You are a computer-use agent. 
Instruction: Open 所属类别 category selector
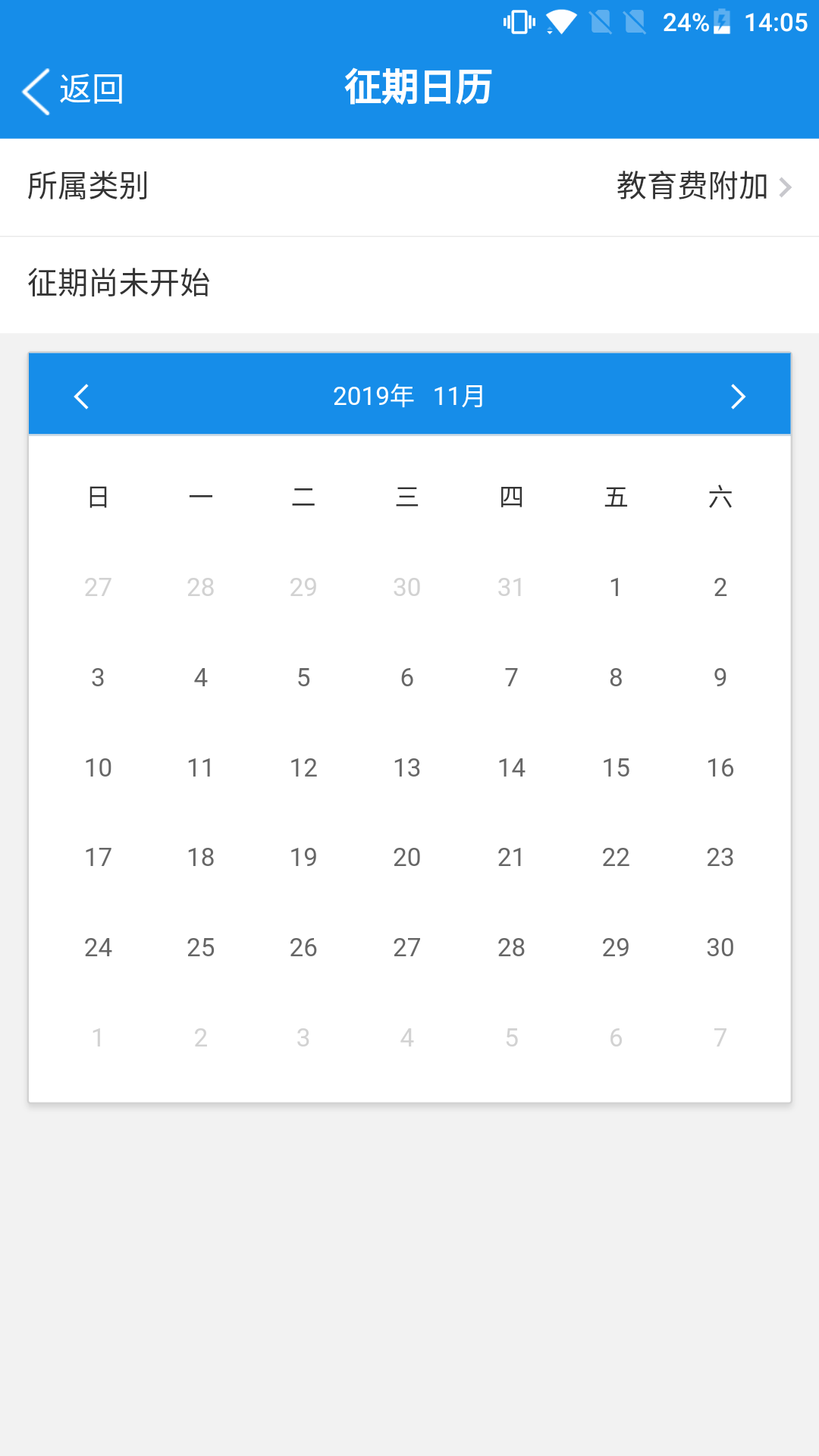(409, 187)
